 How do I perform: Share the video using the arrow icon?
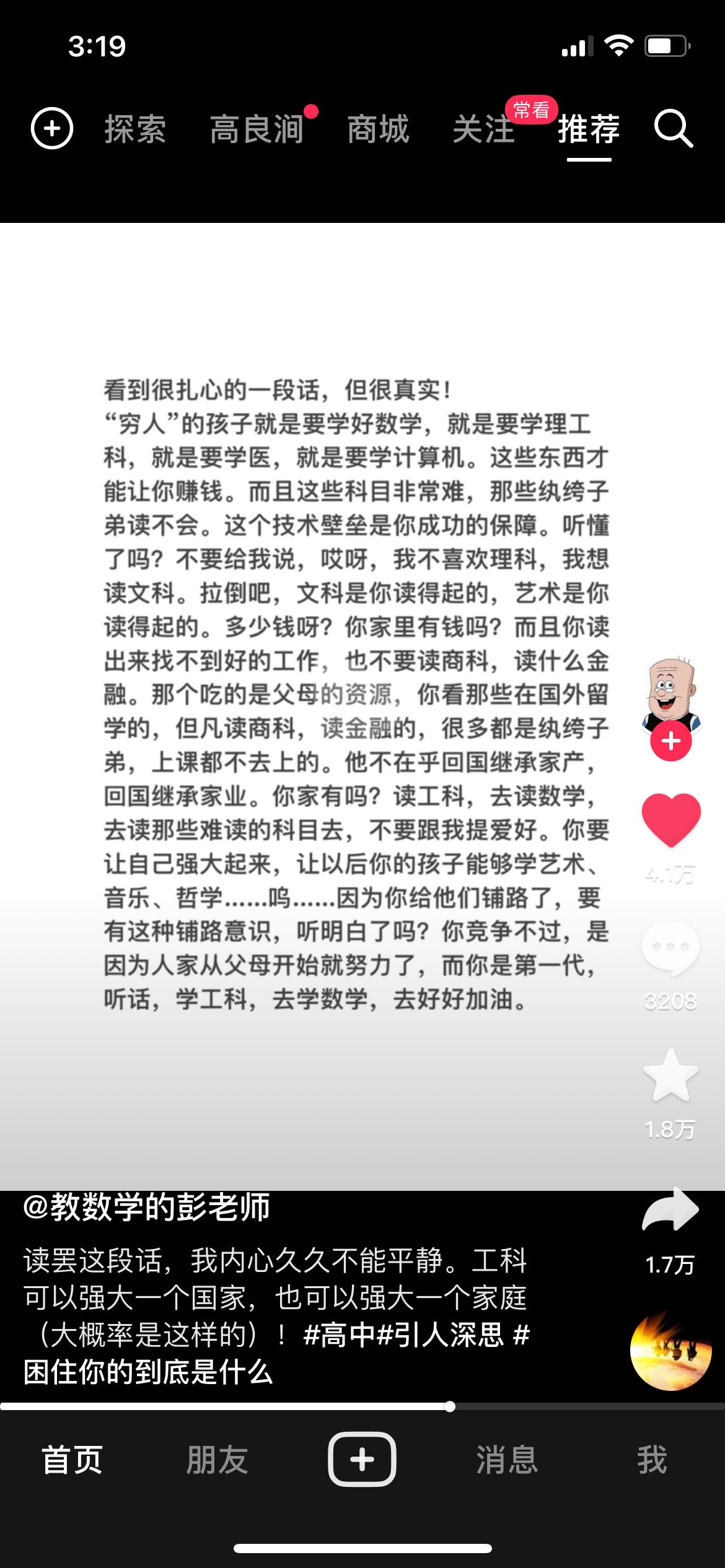click(x=670, y=1209)
